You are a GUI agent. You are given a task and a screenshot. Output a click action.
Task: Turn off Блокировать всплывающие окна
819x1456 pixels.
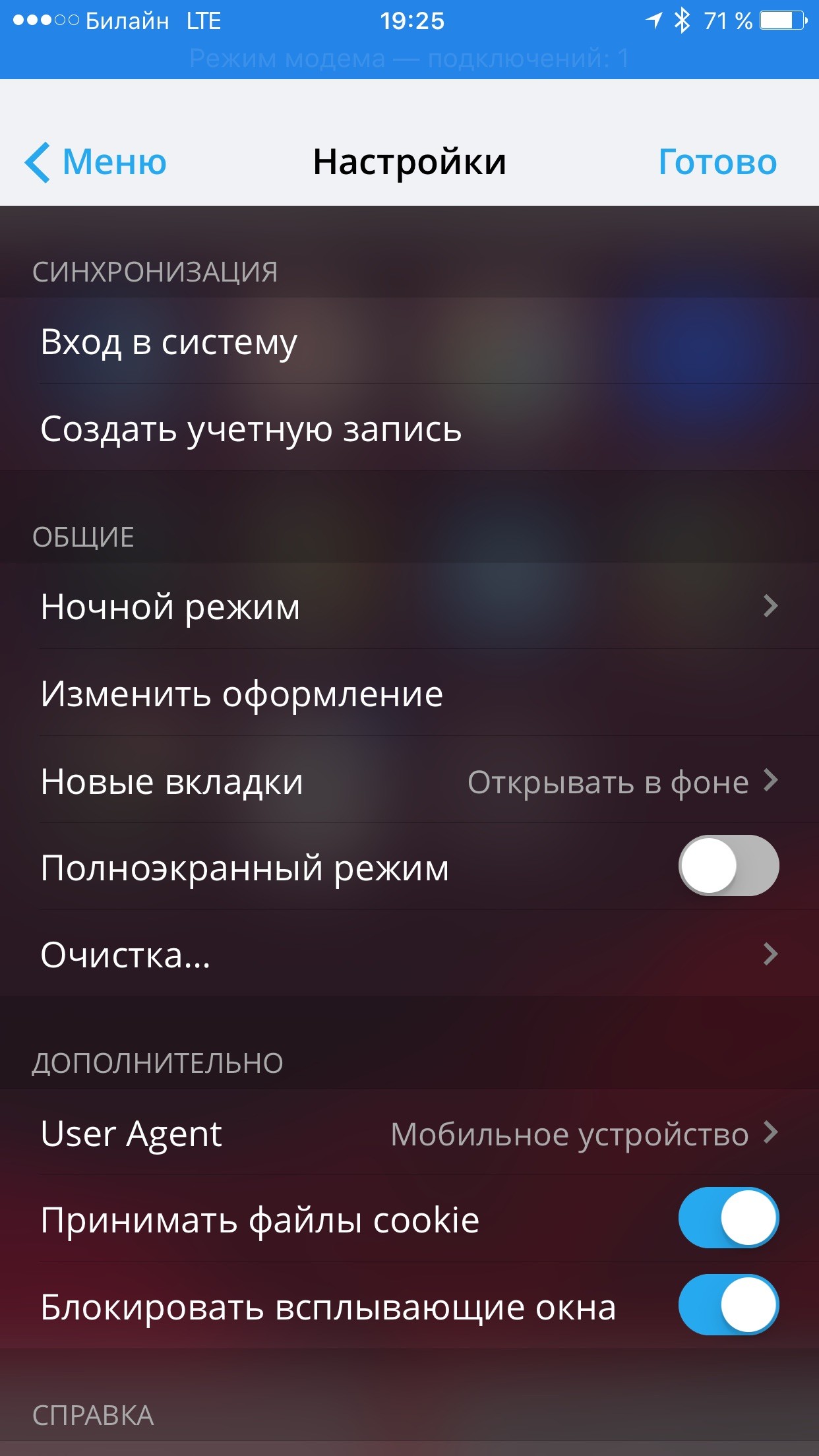(x=729, y=1305)
